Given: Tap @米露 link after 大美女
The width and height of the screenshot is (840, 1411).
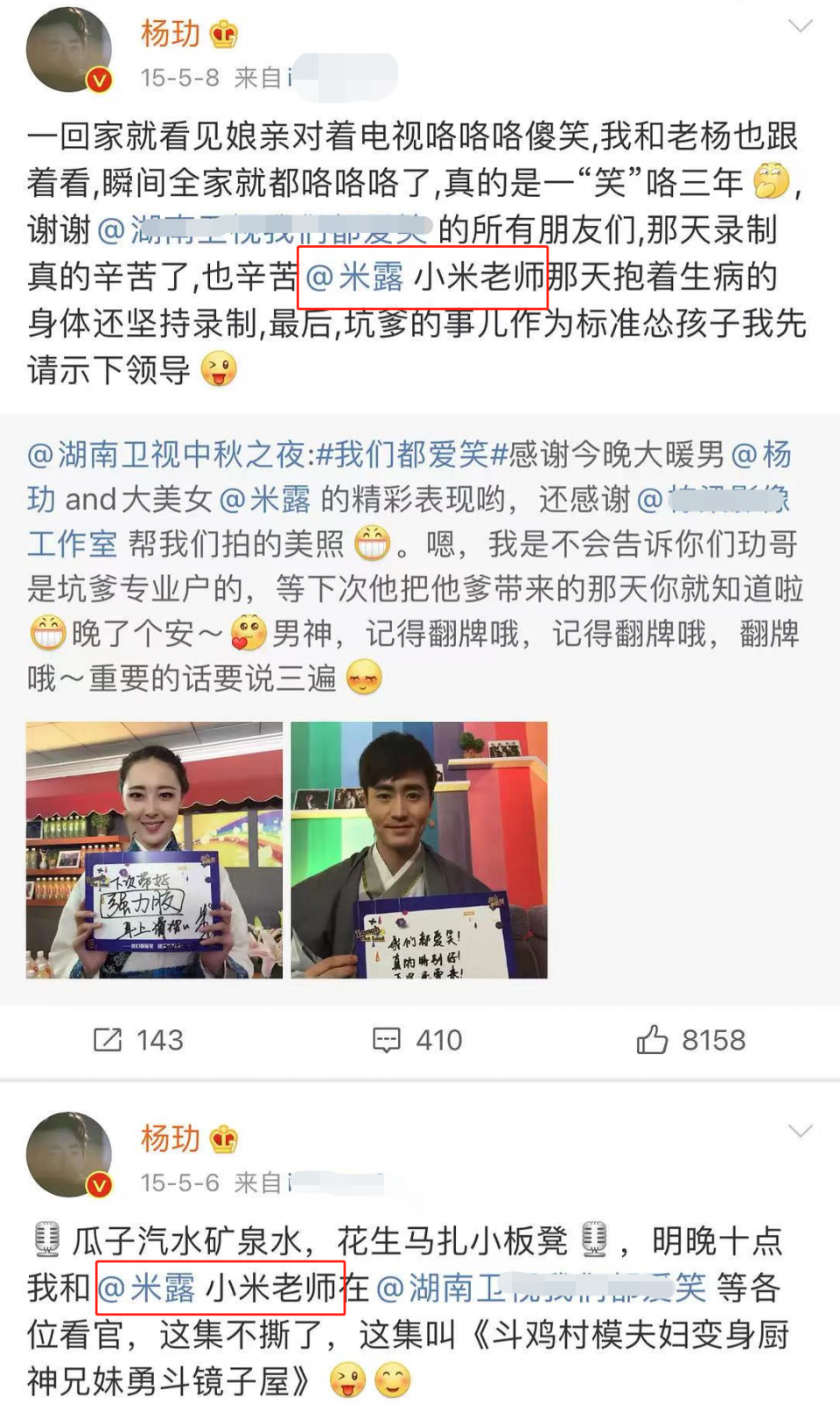Looking at the screenshot, I should (265, 500).
